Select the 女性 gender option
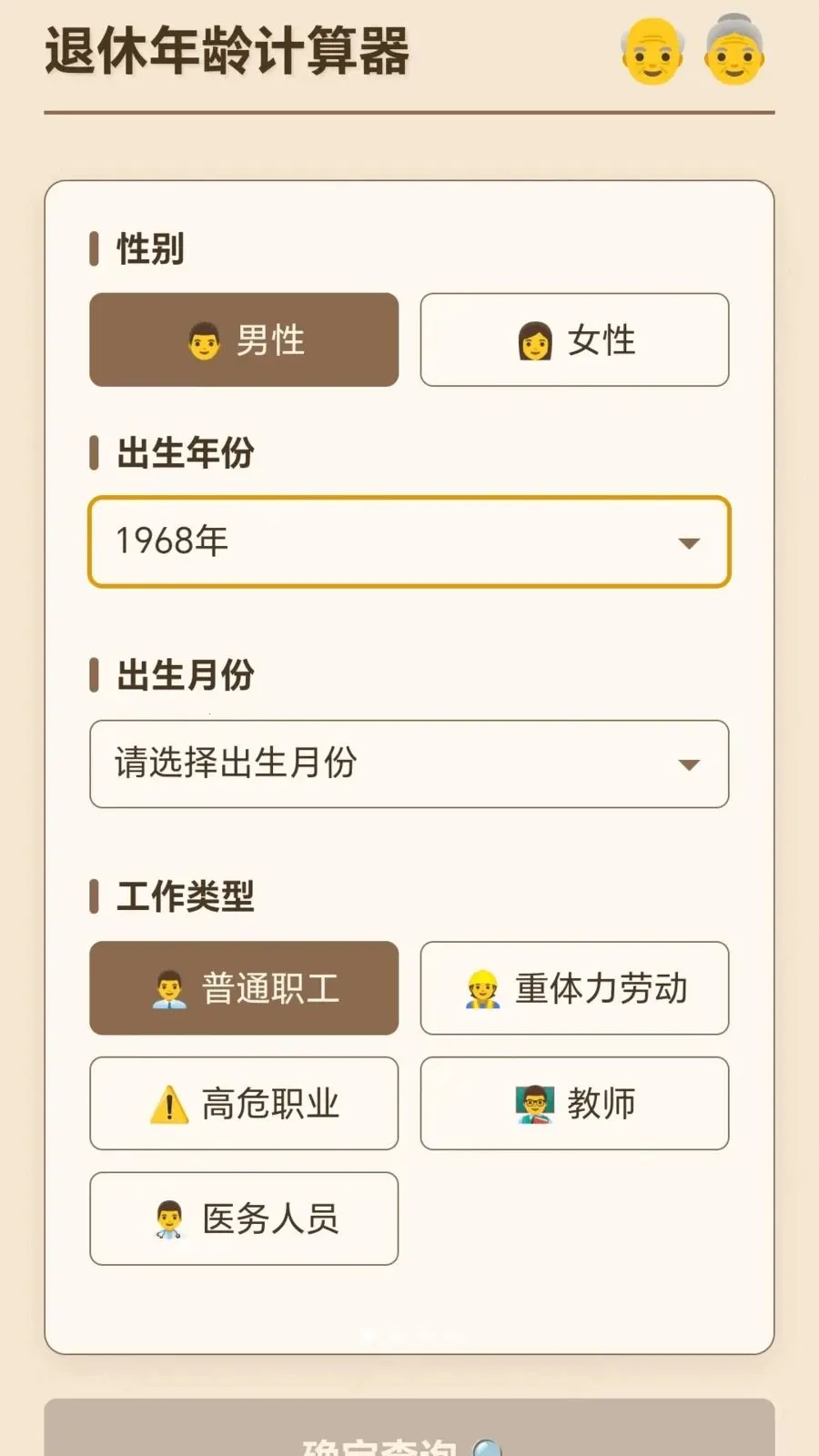 574,341
